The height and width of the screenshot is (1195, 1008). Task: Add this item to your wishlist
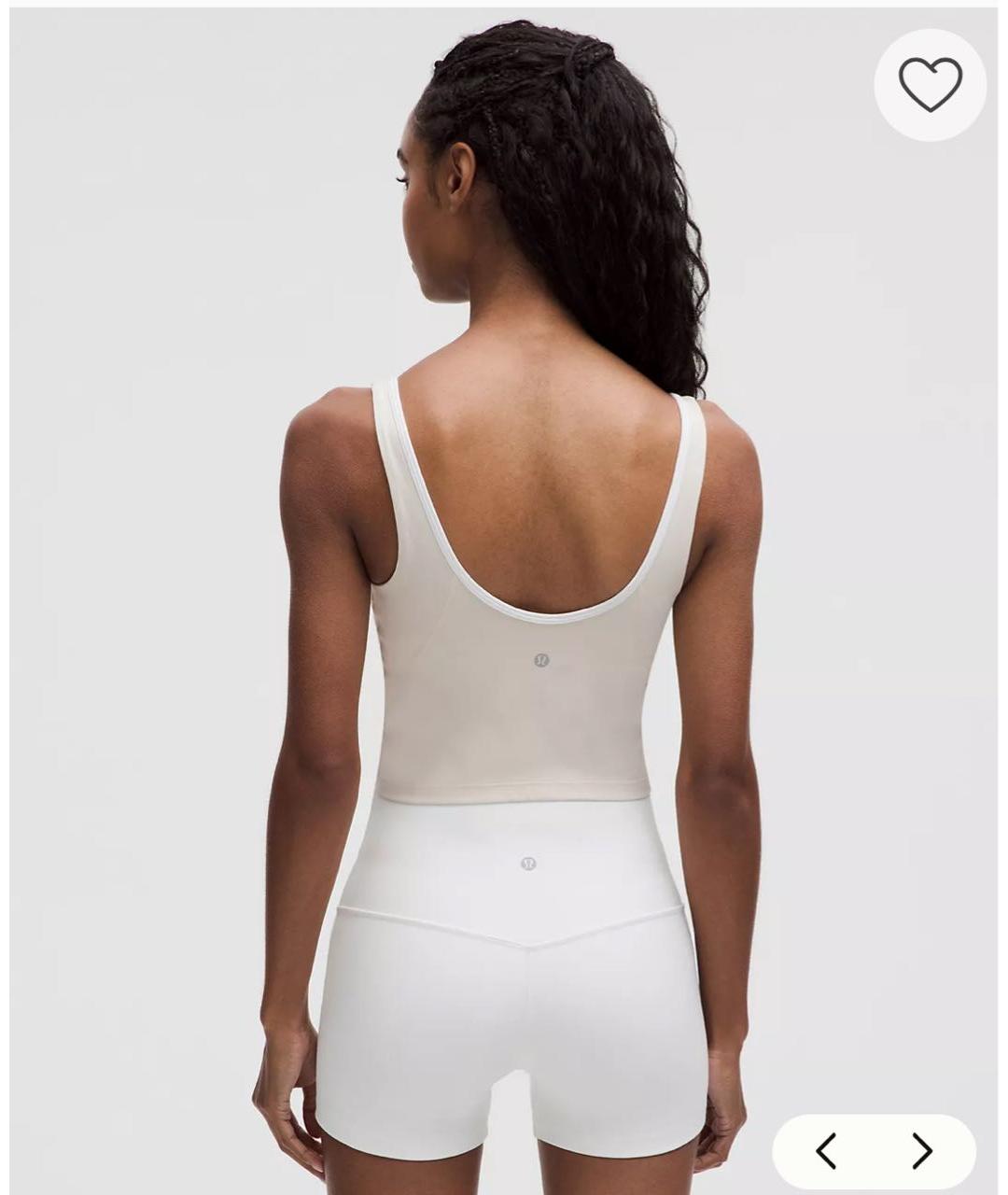pos(930,85)
